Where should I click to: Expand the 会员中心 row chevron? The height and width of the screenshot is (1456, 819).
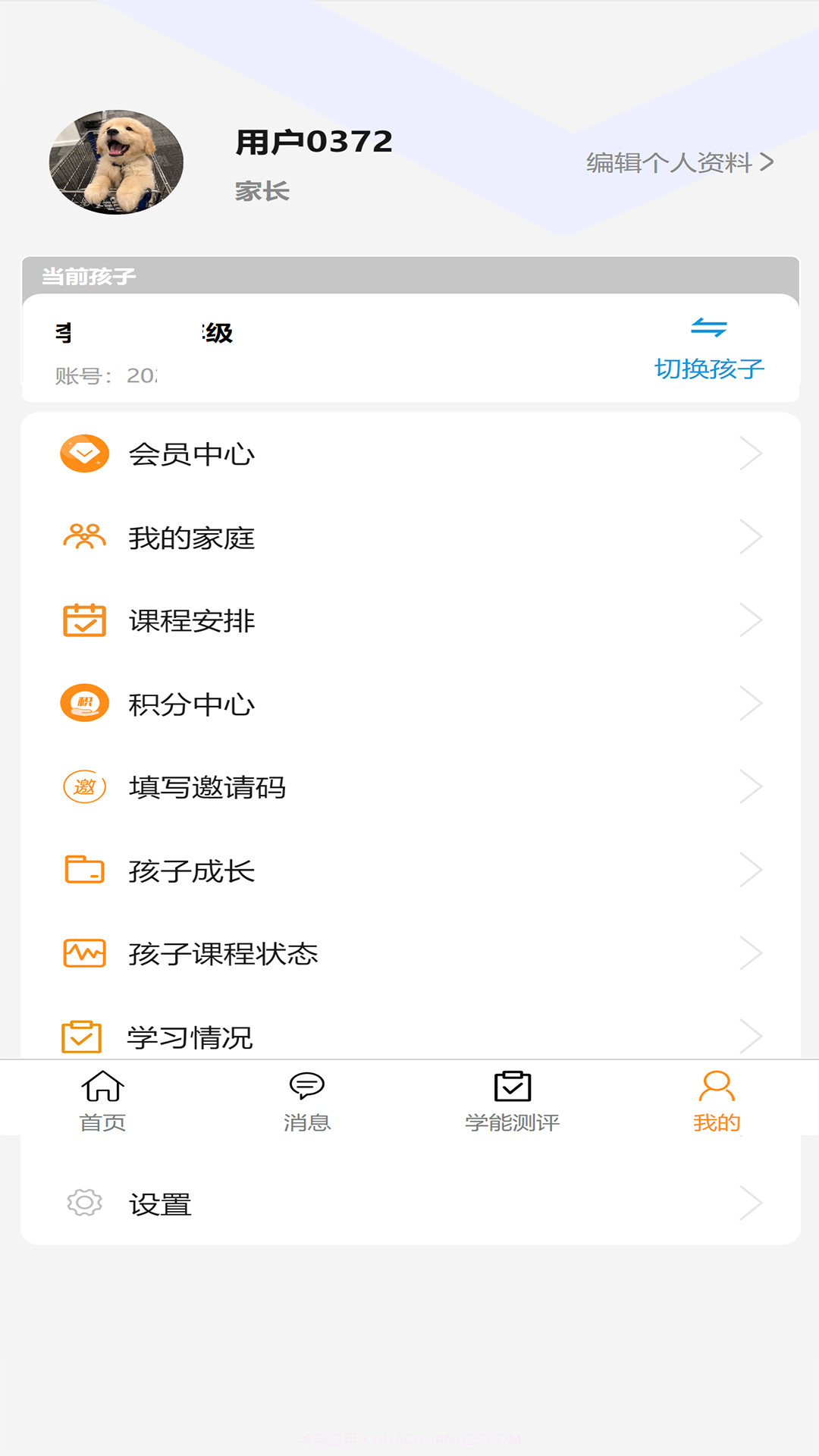[x=752, y=453]
